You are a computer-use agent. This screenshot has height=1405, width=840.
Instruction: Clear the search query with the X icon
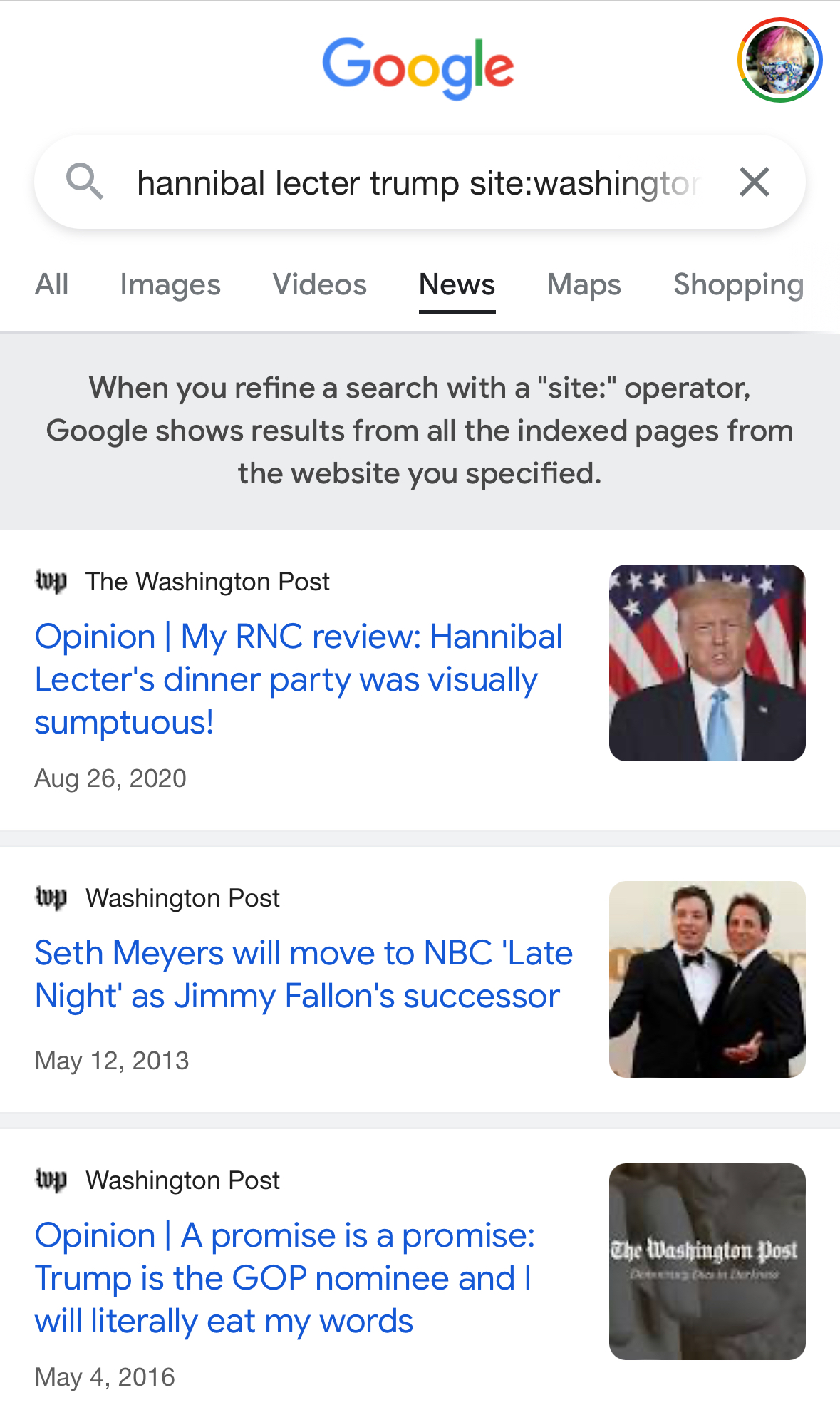tap(755, 182)
